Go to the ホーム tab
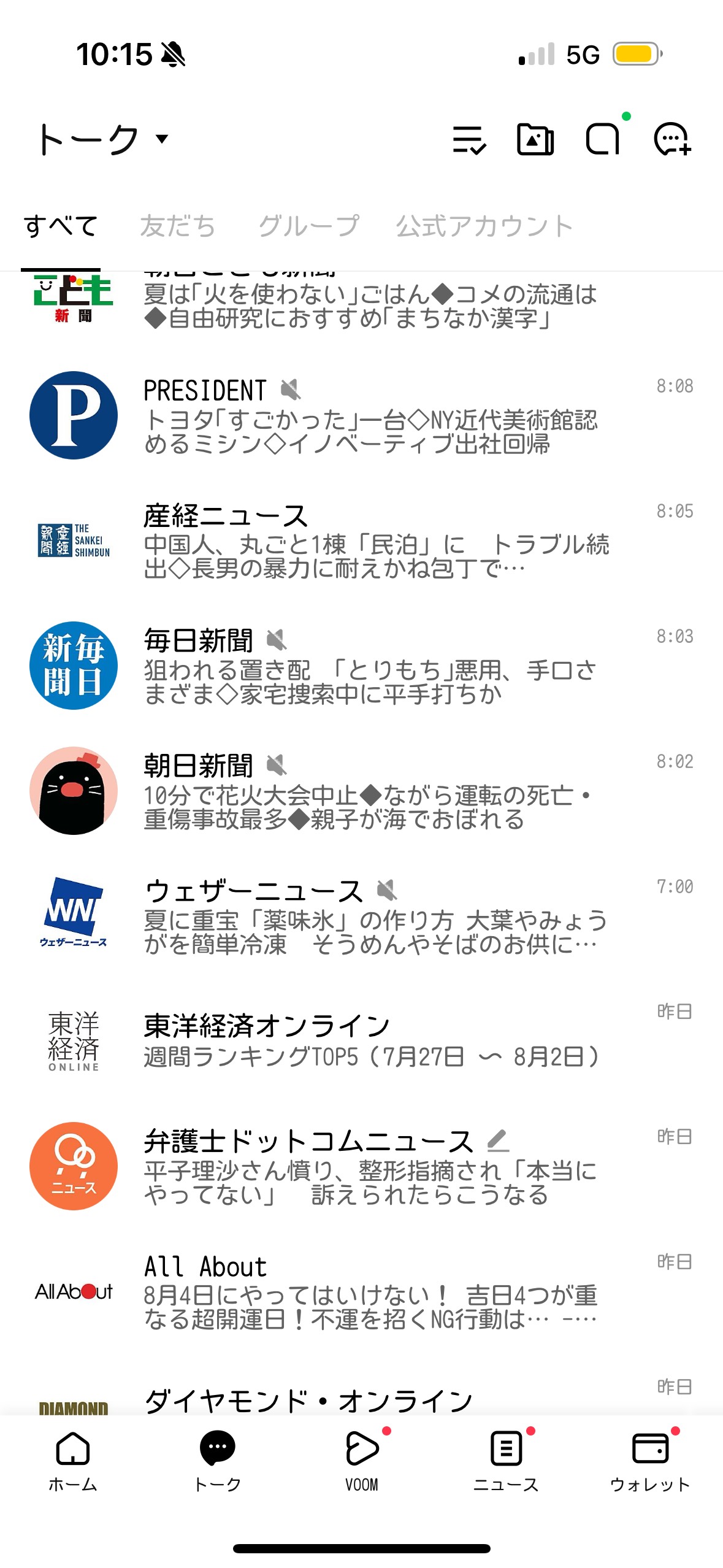The height and width of the screenshot is (1568, 723). click(73, 1461)
